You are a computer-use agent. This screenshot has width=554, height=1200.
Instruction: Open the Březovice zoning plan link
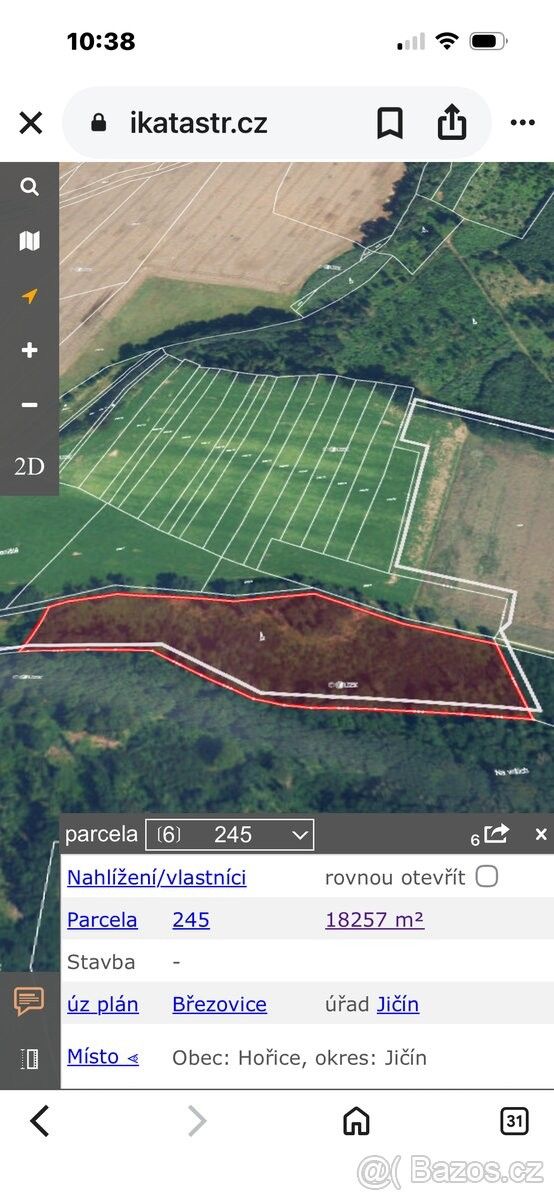pos(219,1005)
